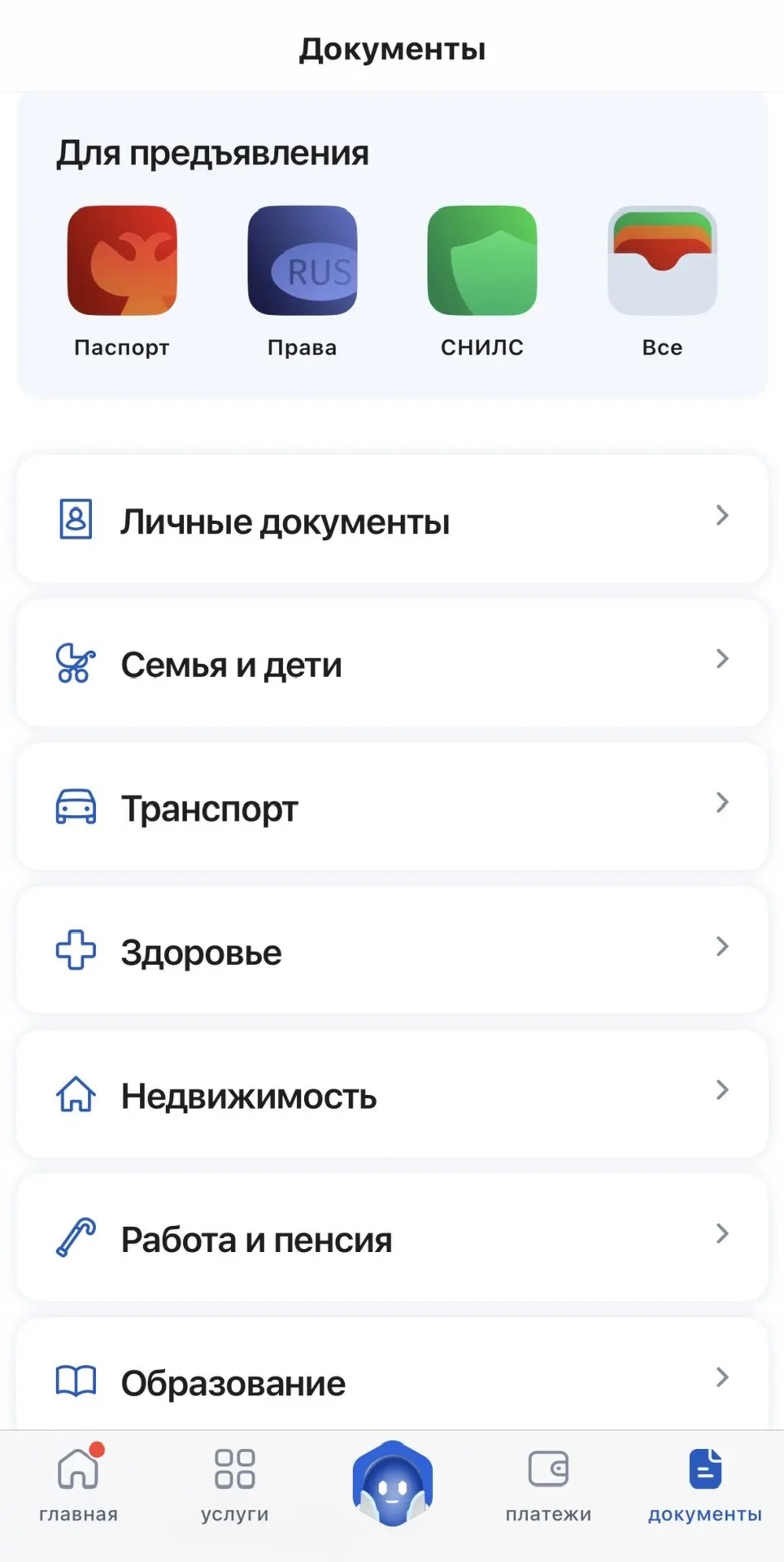784x1562 pixels.
Task: Expand the Здоровье chevron
Action: point(722,952)
